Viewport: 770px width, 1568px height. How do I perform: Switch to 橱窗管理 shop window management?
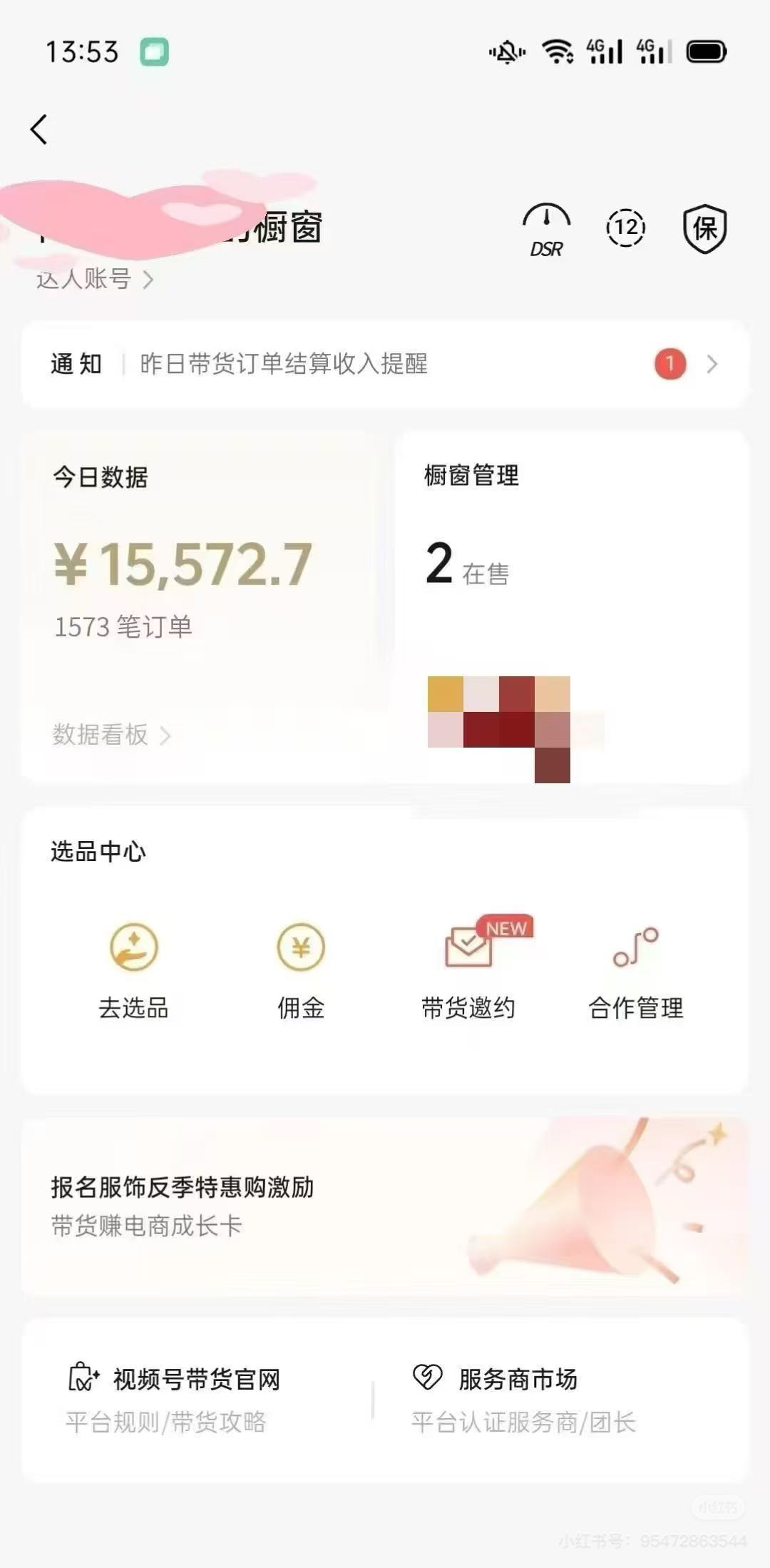pos(471,478)
